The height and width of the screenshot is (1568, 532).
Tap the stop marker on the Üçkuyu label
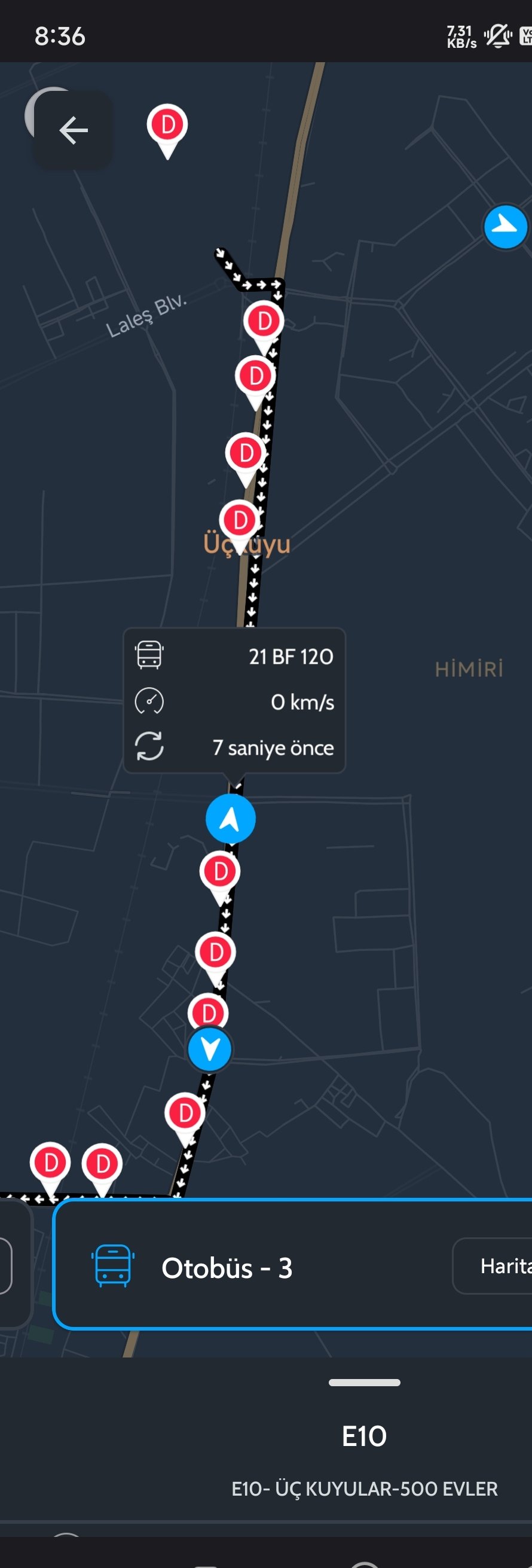click(x=240, y=521)
